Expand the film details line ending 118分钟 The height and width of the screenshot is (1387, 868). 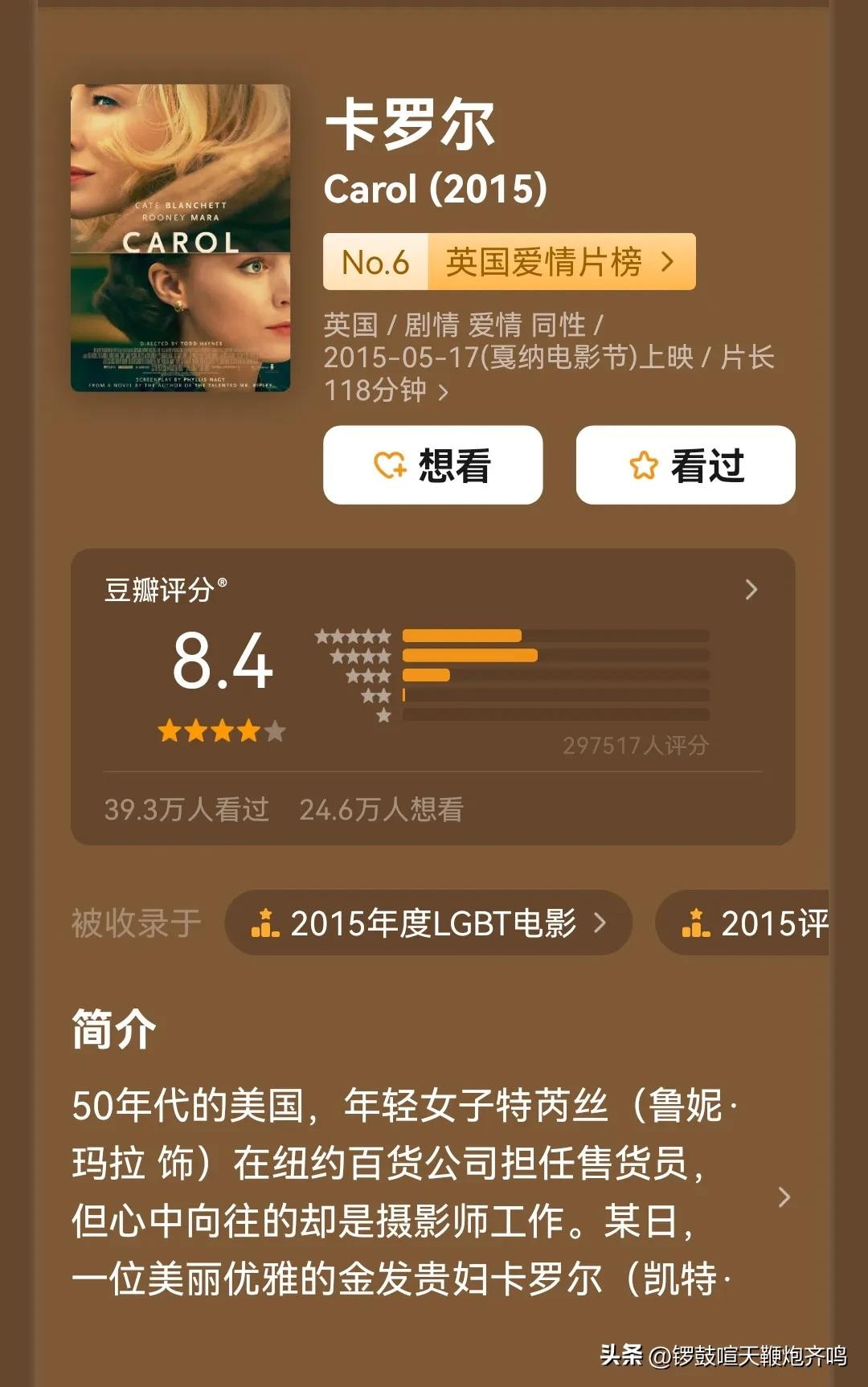click(x=443, y=392)
